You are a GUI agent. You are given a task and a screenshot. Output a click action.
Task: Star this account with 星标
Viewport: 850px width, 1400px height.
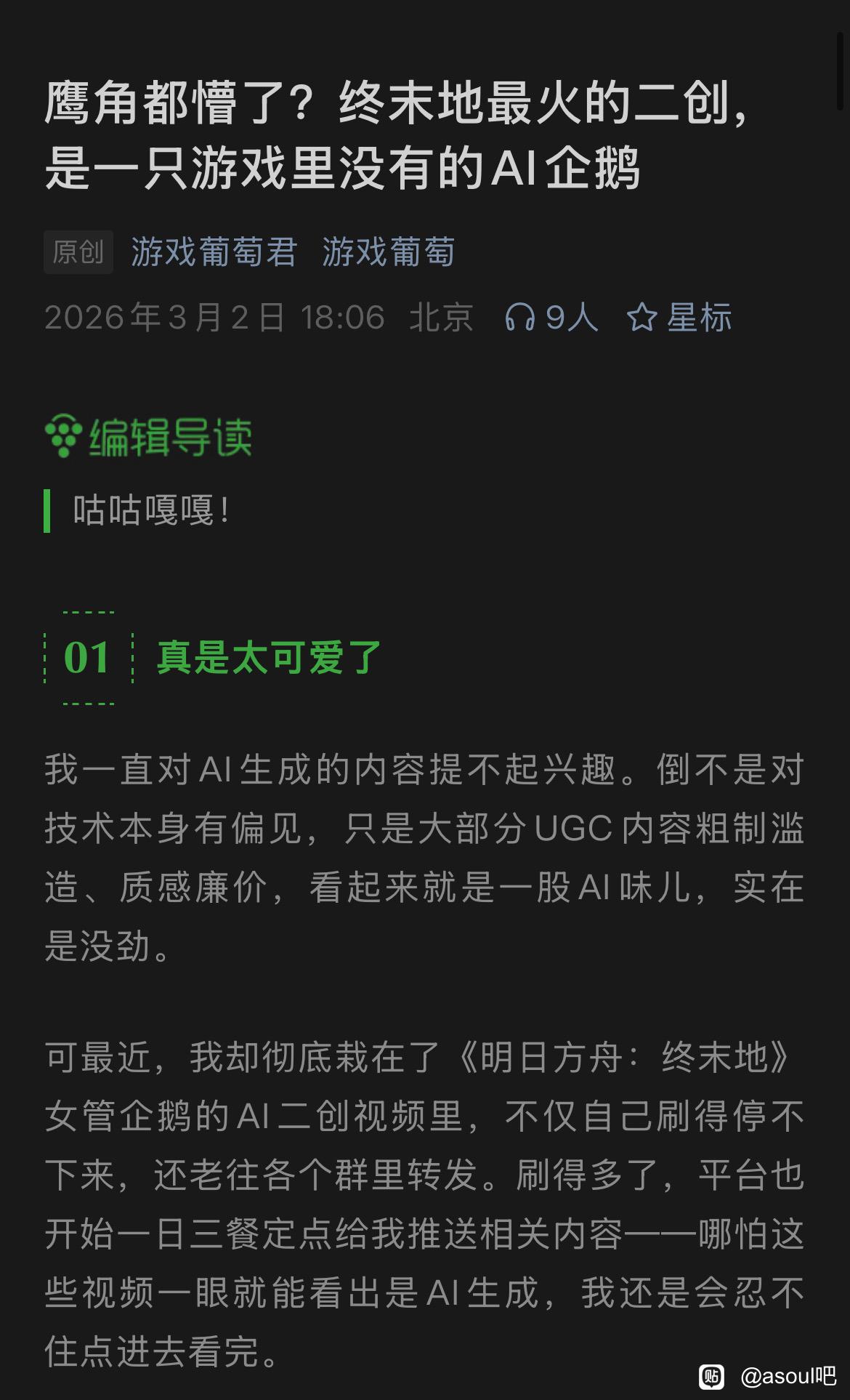point(679,318)
